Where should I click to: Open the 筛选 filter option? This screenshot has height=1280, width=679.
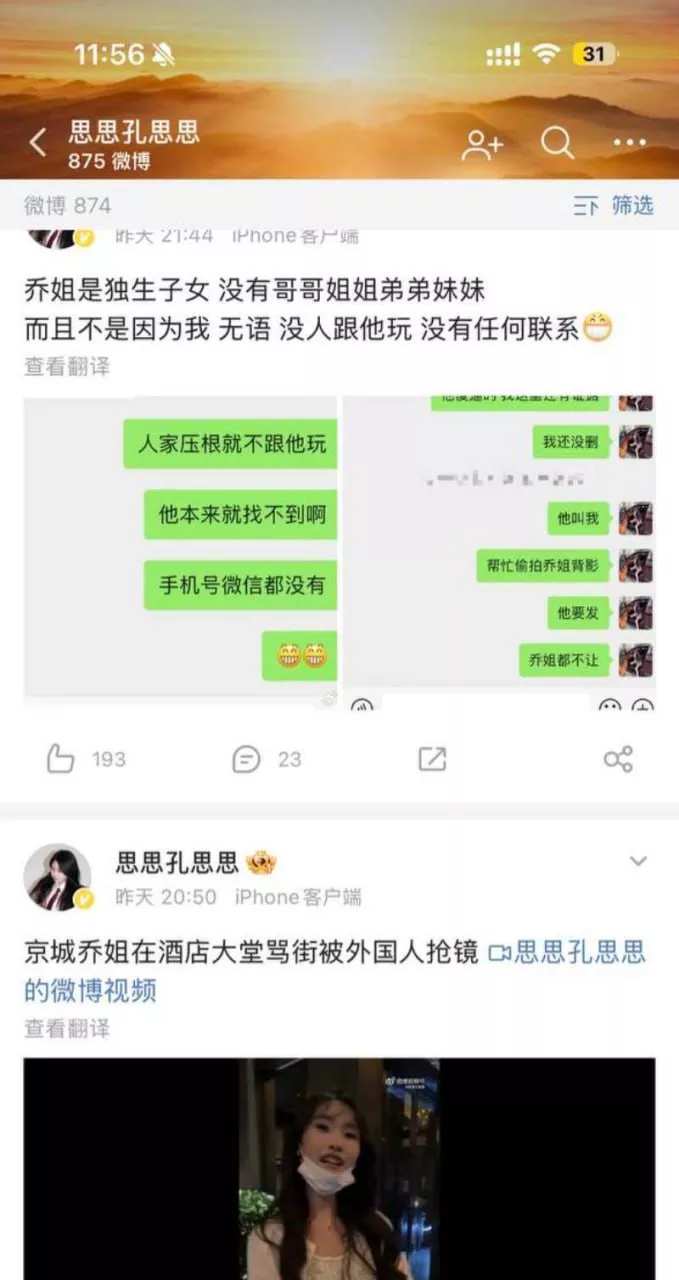point(614,206)
